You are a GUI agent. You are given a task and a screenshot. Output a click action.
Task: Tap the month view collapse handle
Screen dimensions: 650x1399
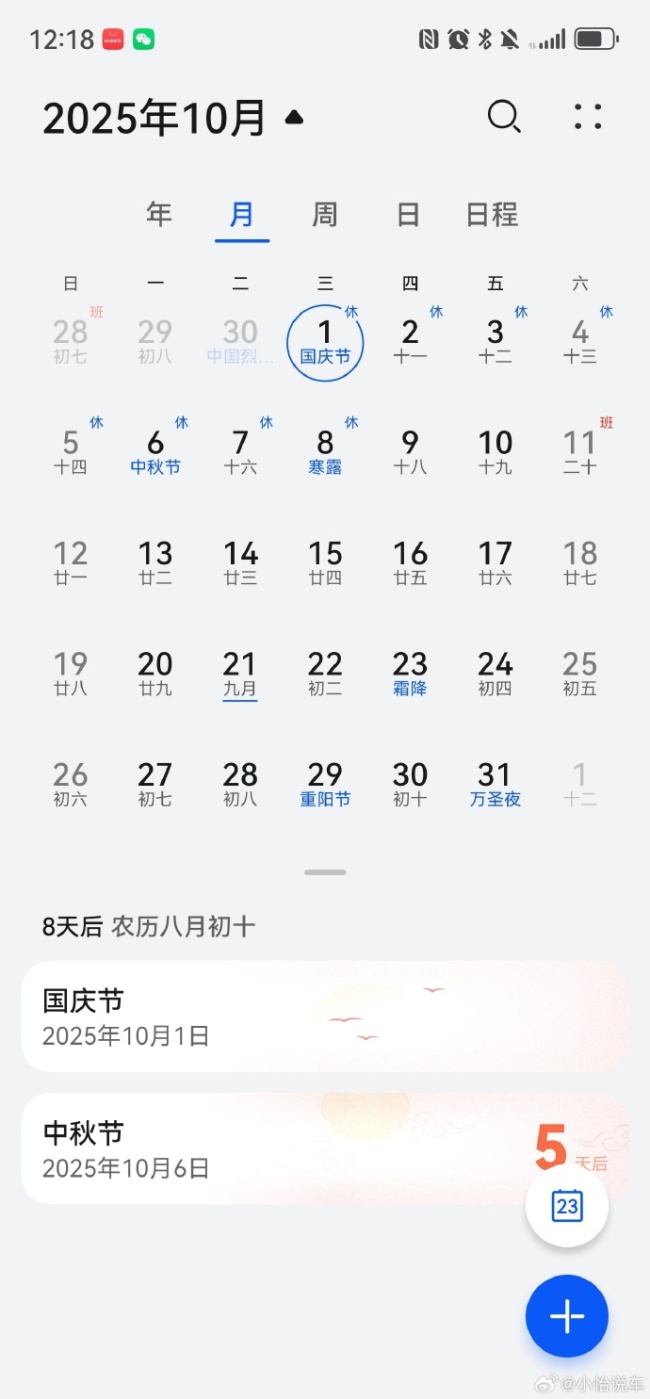(x=325, y=872)
